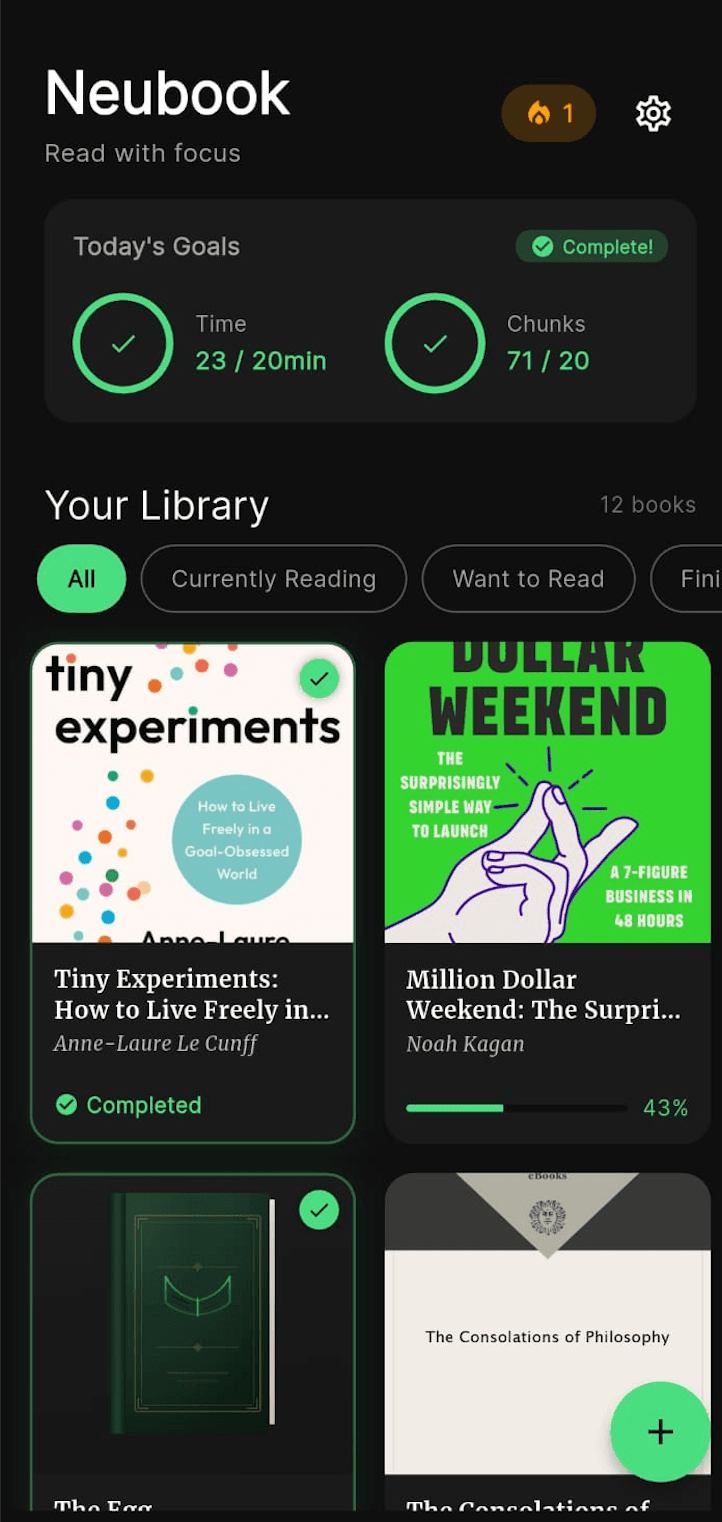The height and width of the screenshot is (1522, 722).
Task: Open the settings gear icon
Action: click(x=652, y=113)
